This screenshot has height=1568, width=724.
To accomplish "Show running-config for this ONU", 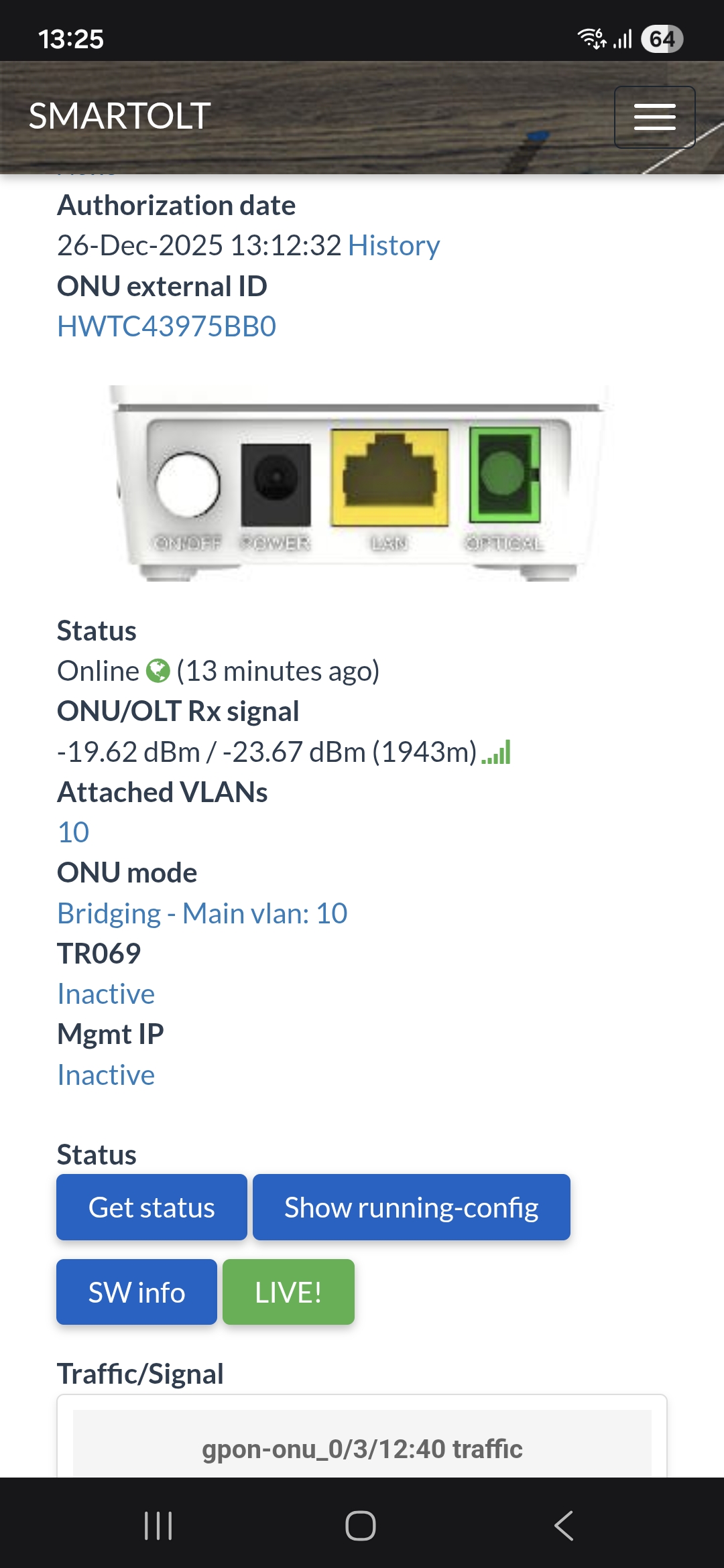I will coord(411,1207).
